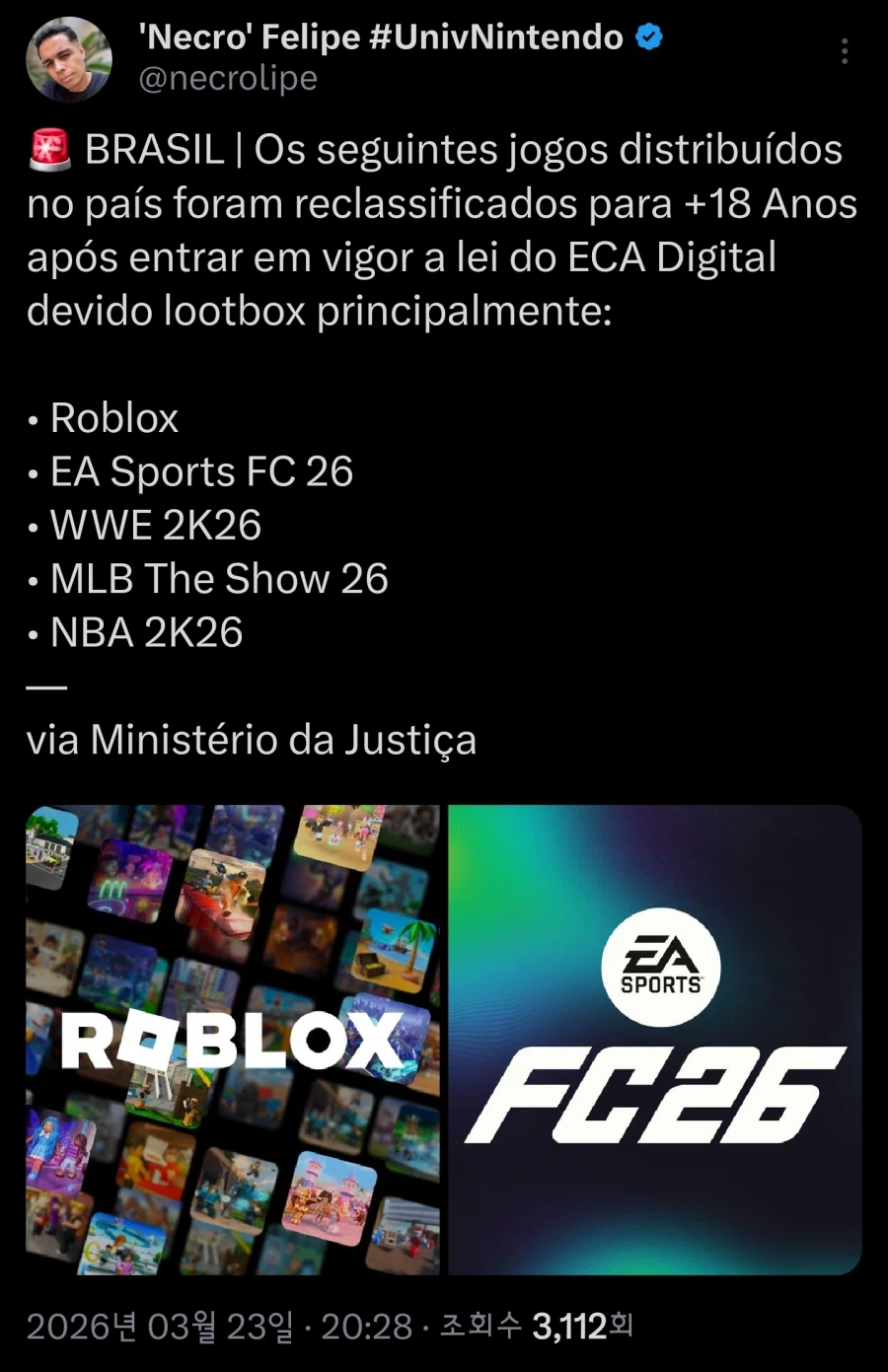Open the Roblox image in the tweet
The width and height of the screenshot is (888, 1372).
tap(233, 1040)
